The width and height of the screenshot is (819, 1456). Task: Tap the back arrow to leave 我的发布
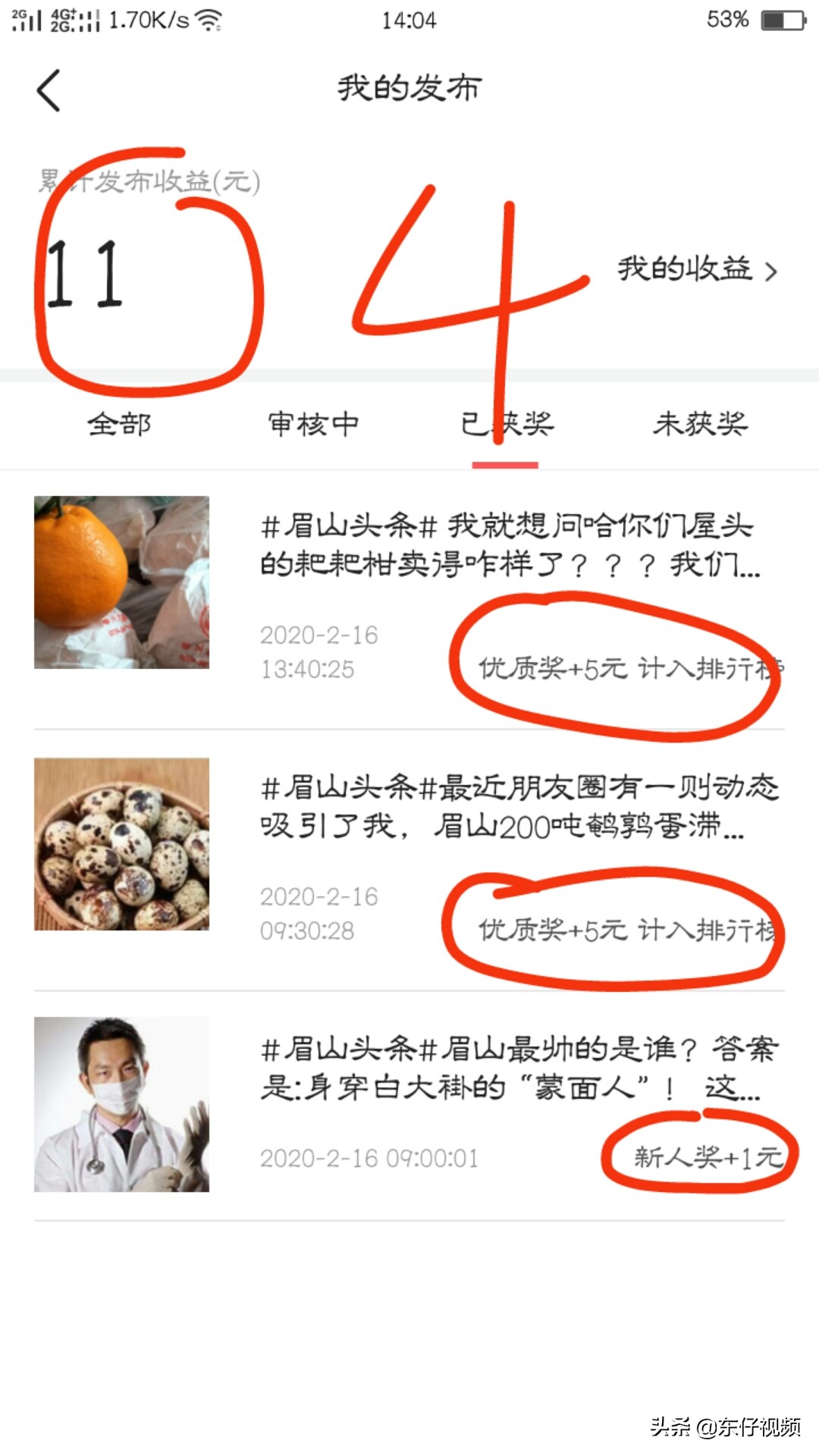[x=48, y=89]
